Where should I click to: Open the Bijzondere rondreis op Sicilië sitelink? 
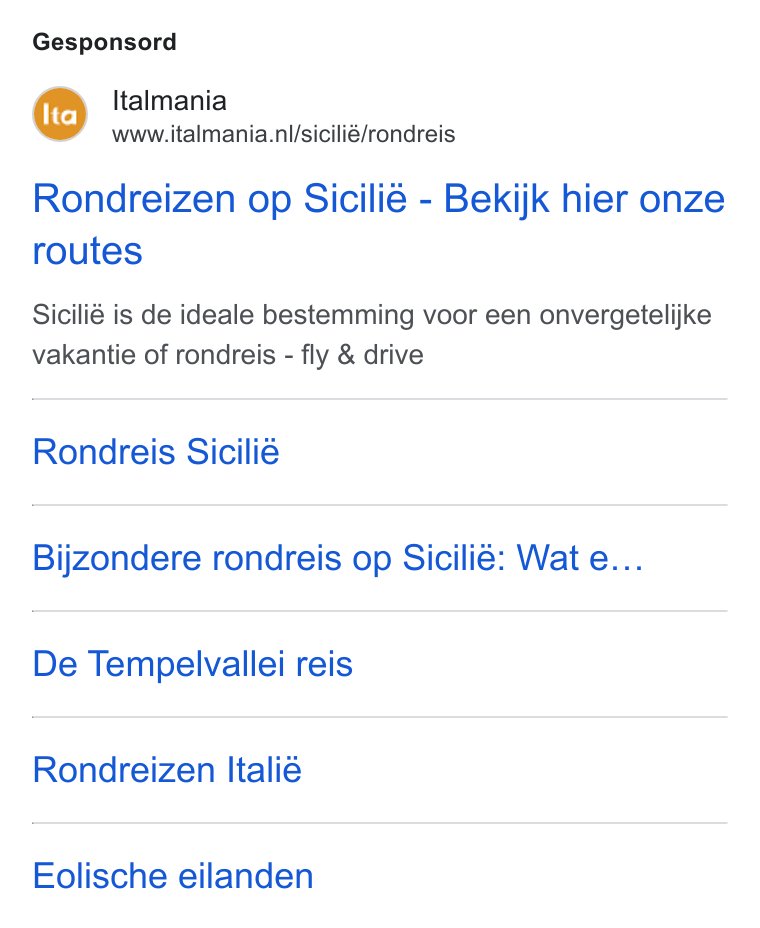[x=338, y=558]
